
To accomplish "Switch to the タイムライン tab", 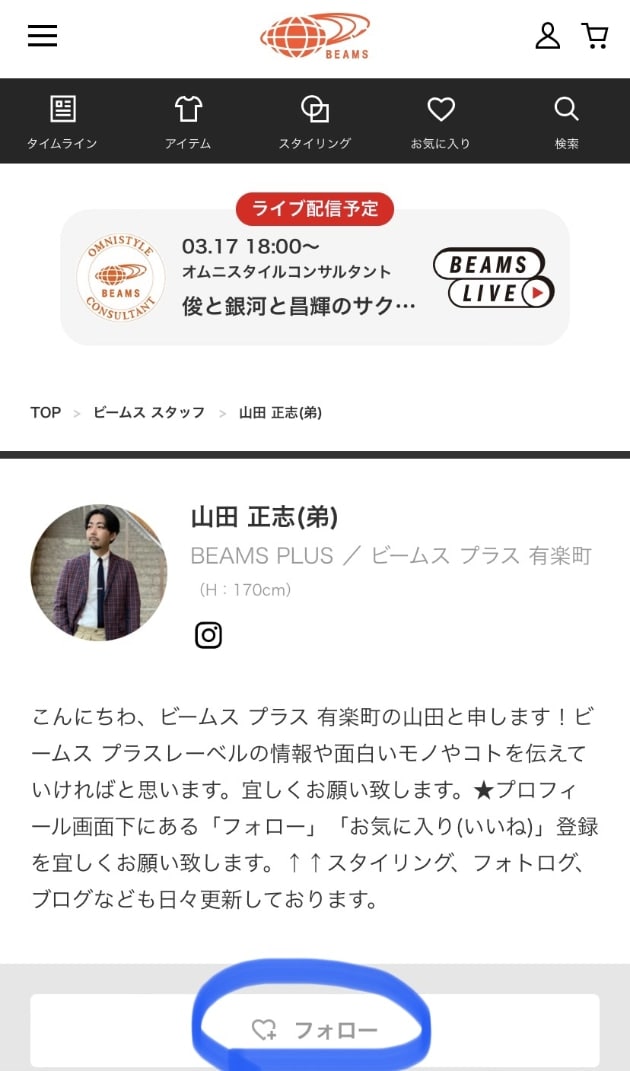I will [x=62, y=122].
